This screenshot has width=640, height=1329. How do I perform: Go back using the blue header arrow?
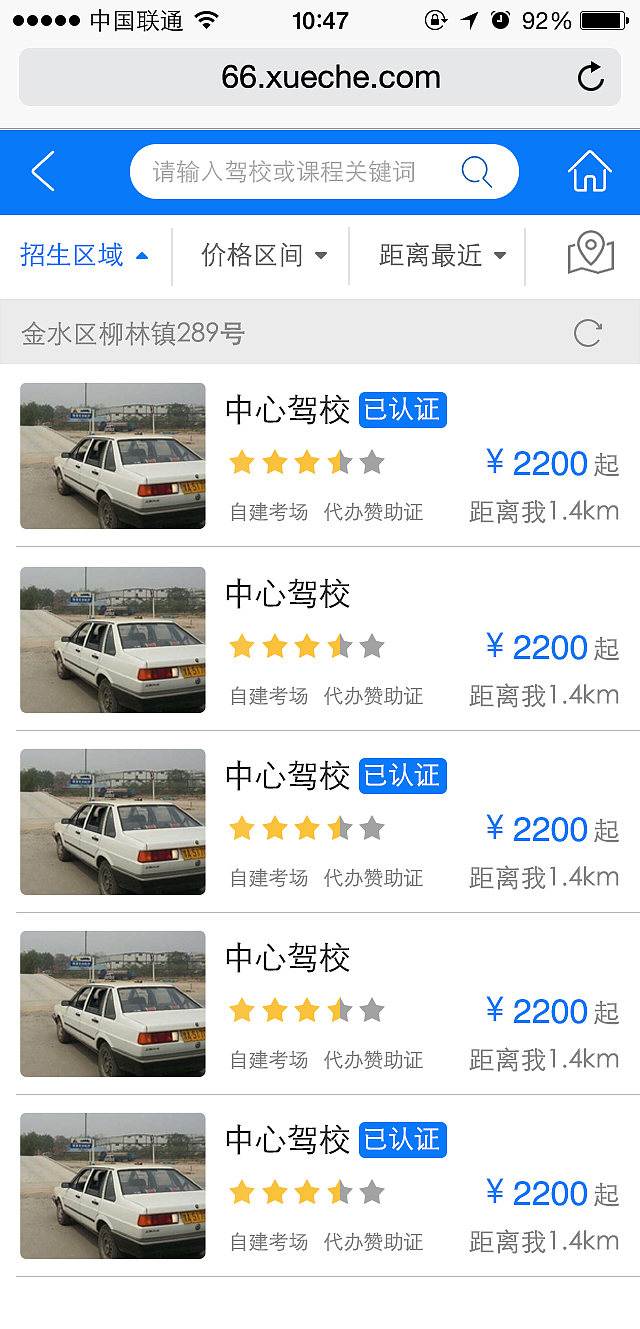(43, 172)
